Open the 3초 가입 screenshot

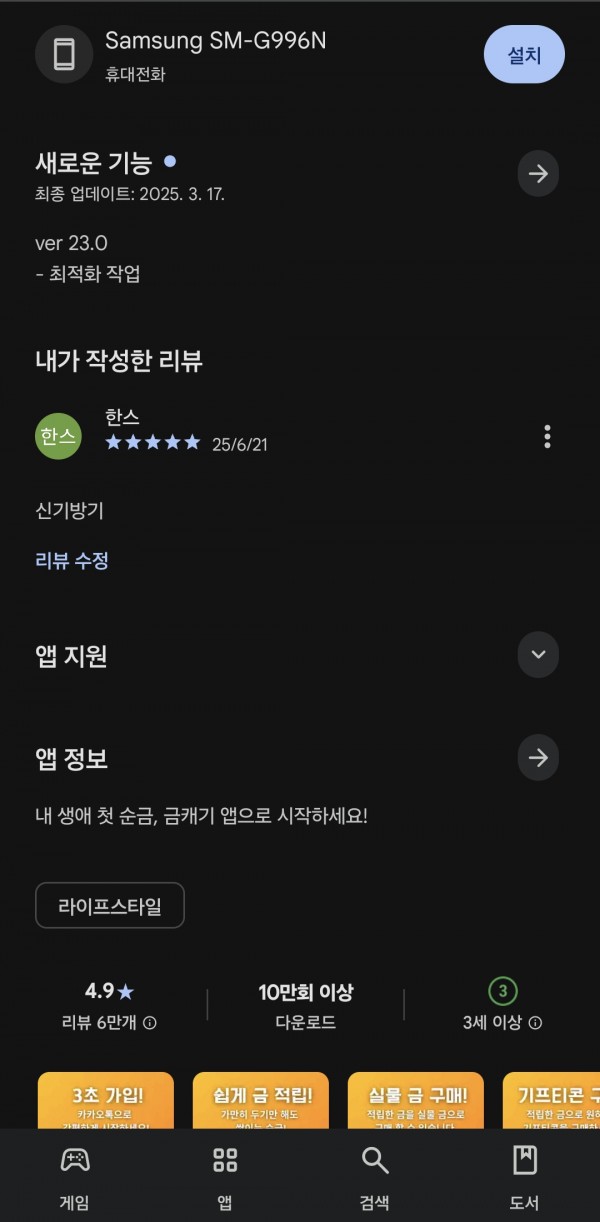click(x=106, y=1100)
